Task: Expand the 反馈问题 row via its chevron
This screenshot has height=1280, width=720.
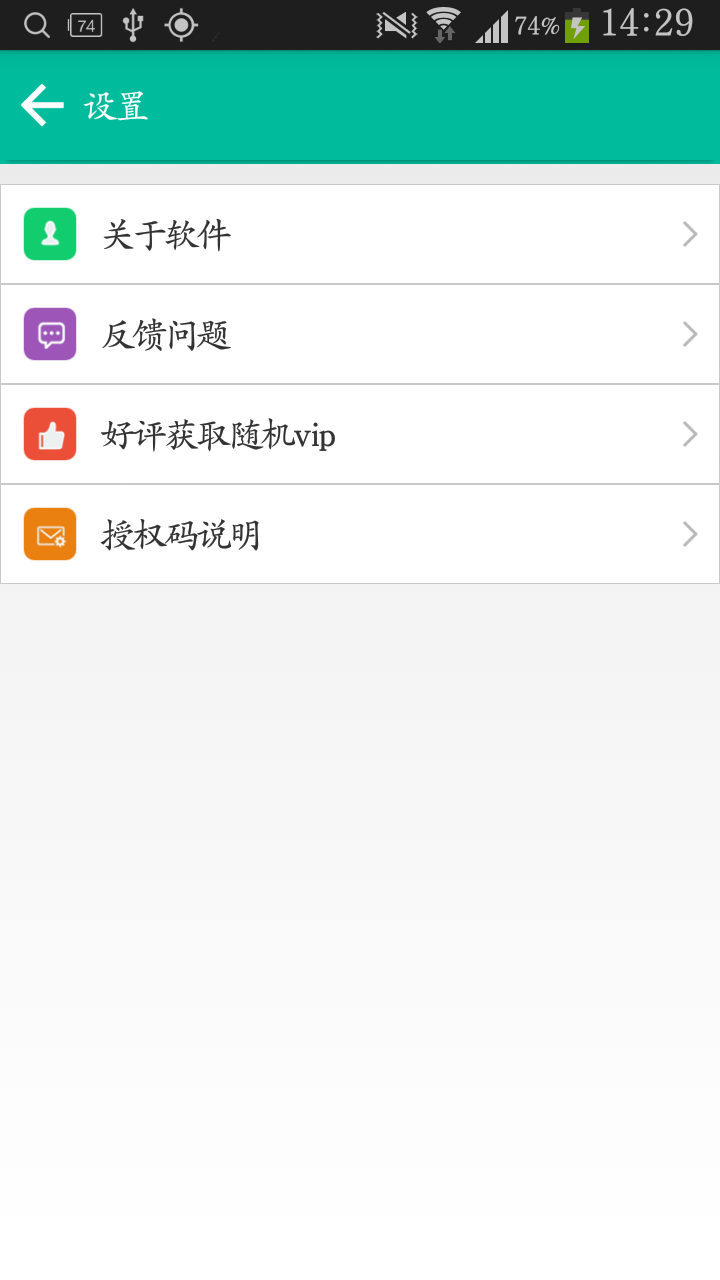Action: coord(689,333)
